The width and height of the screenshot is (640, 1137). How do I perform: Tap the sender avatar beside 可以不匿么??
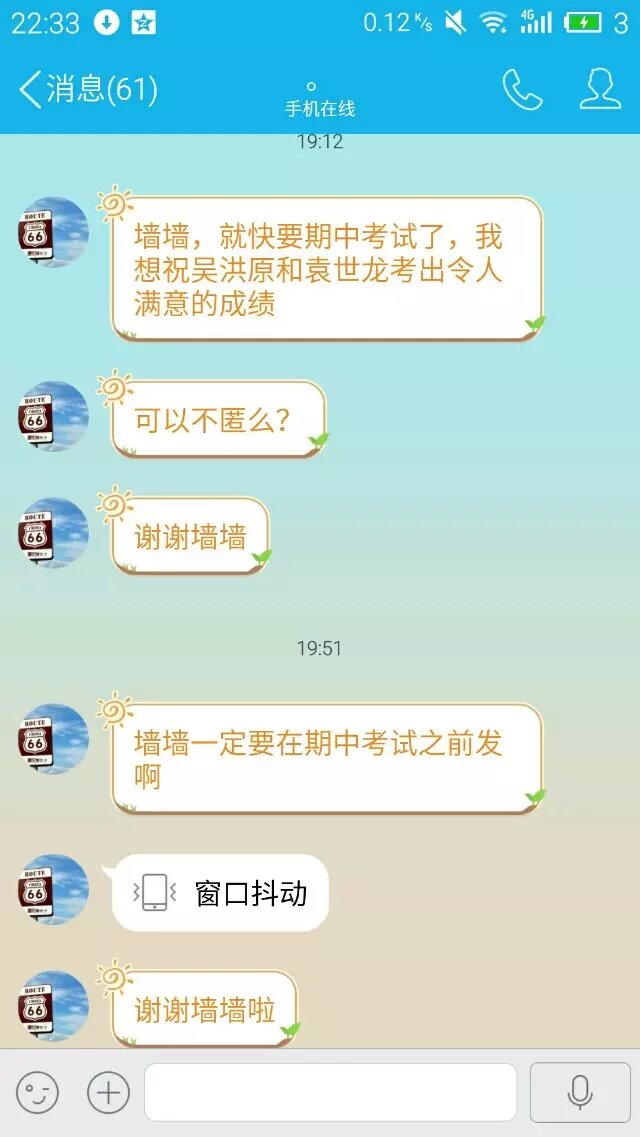54,416
